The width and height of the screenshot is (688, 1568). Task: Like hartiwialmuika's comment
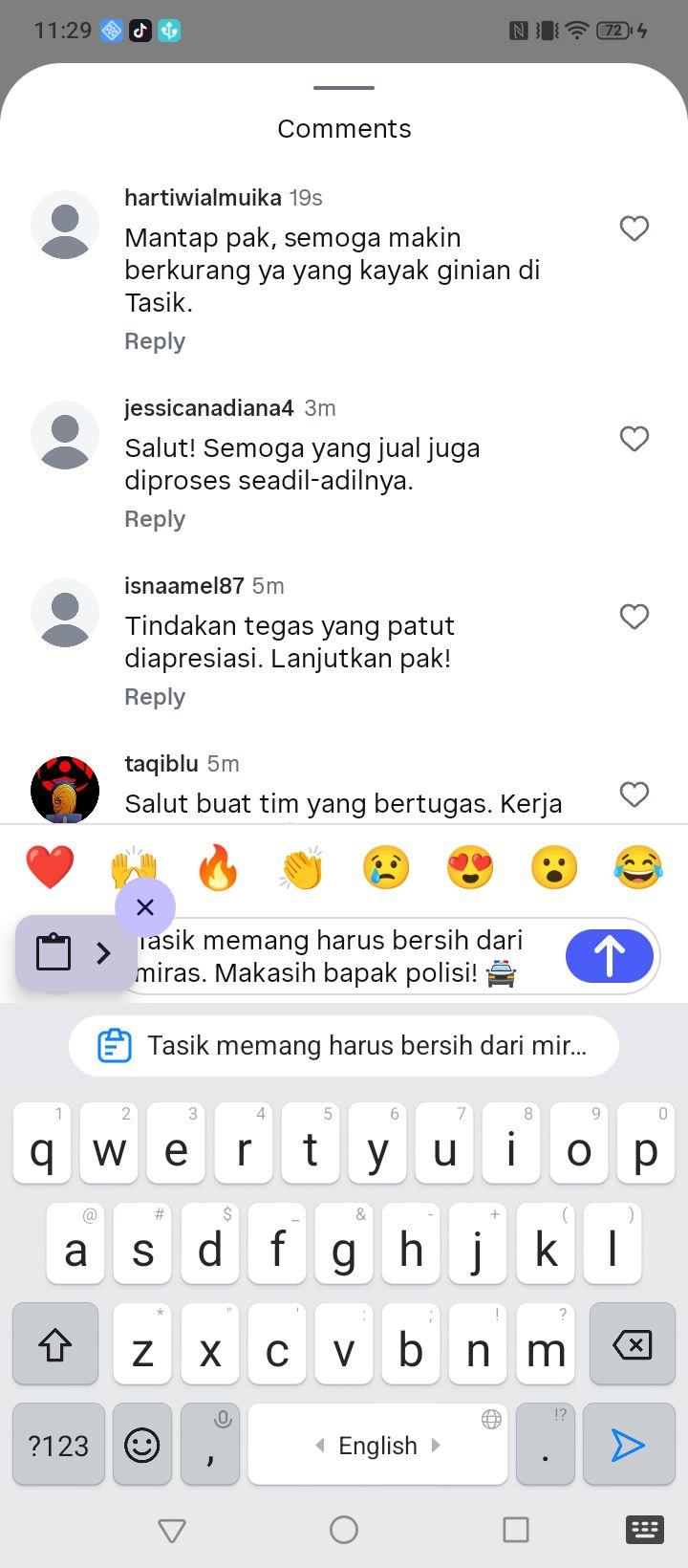click(634, 229)
